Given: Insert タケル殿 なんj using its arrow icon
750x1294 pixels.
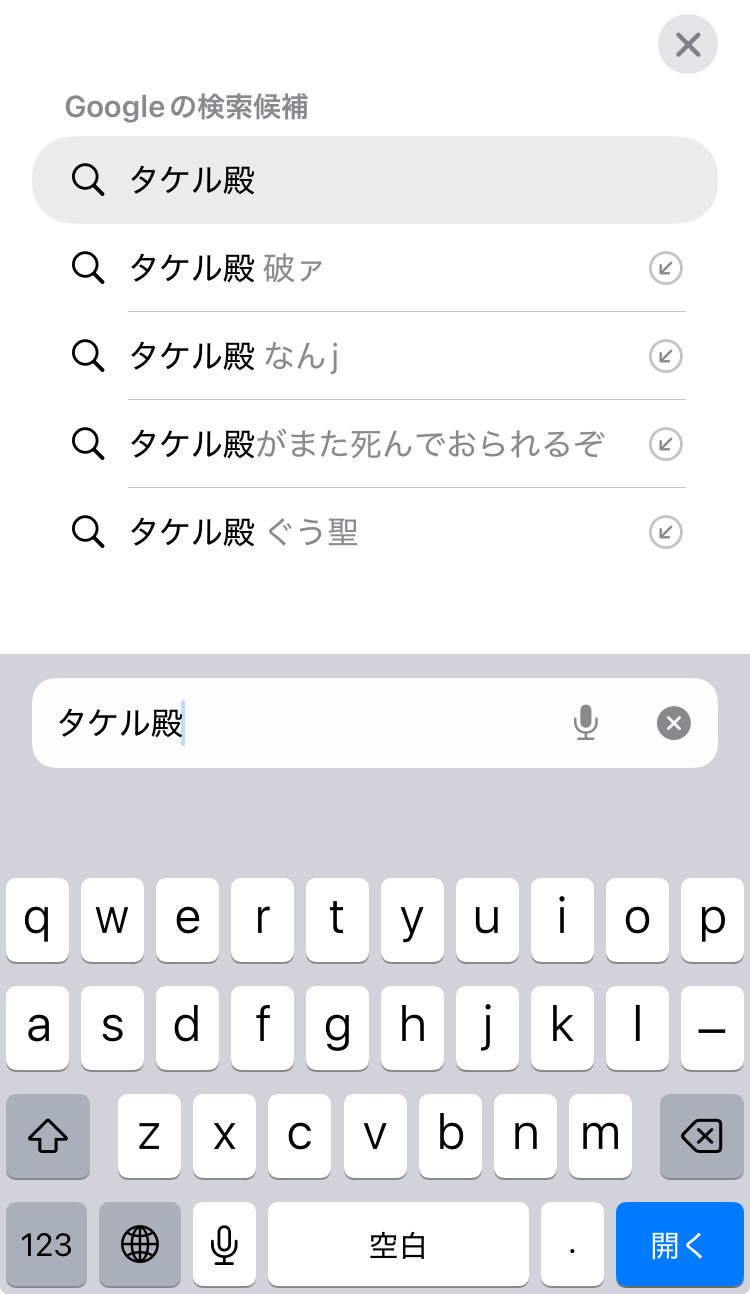Looking at the screenshot, I should [666, 356].
